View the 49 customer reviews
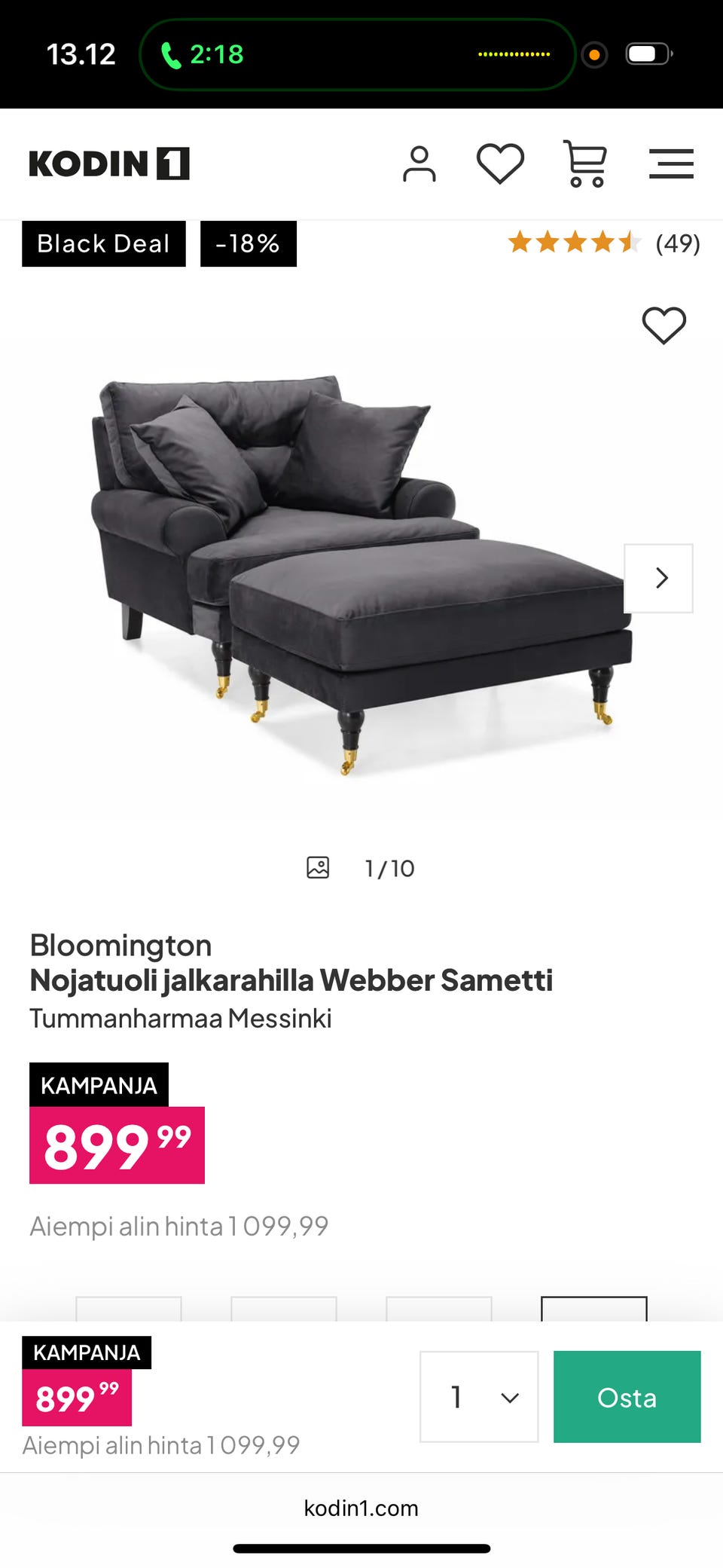 (604, 243)
